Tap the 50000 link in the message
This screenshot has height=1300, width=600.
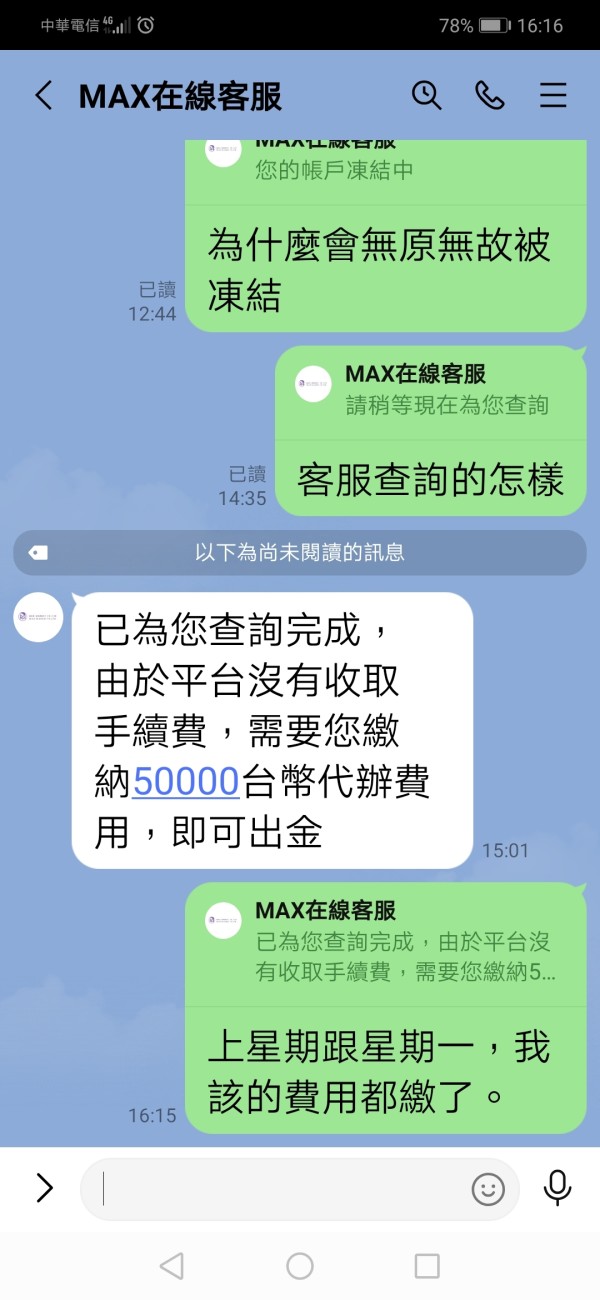coord(186,782)
